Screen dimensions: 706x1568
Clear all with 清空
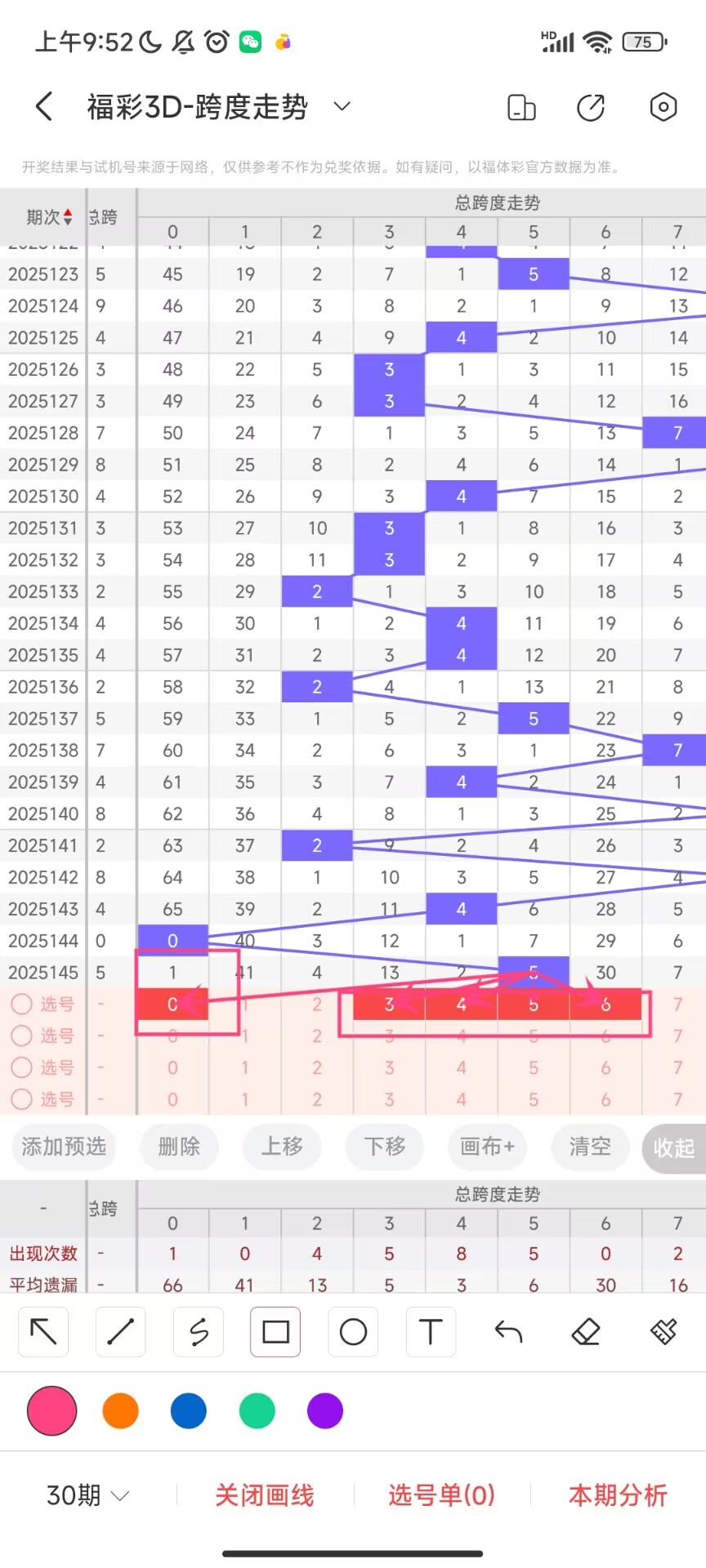click(x=590, y=1147)
